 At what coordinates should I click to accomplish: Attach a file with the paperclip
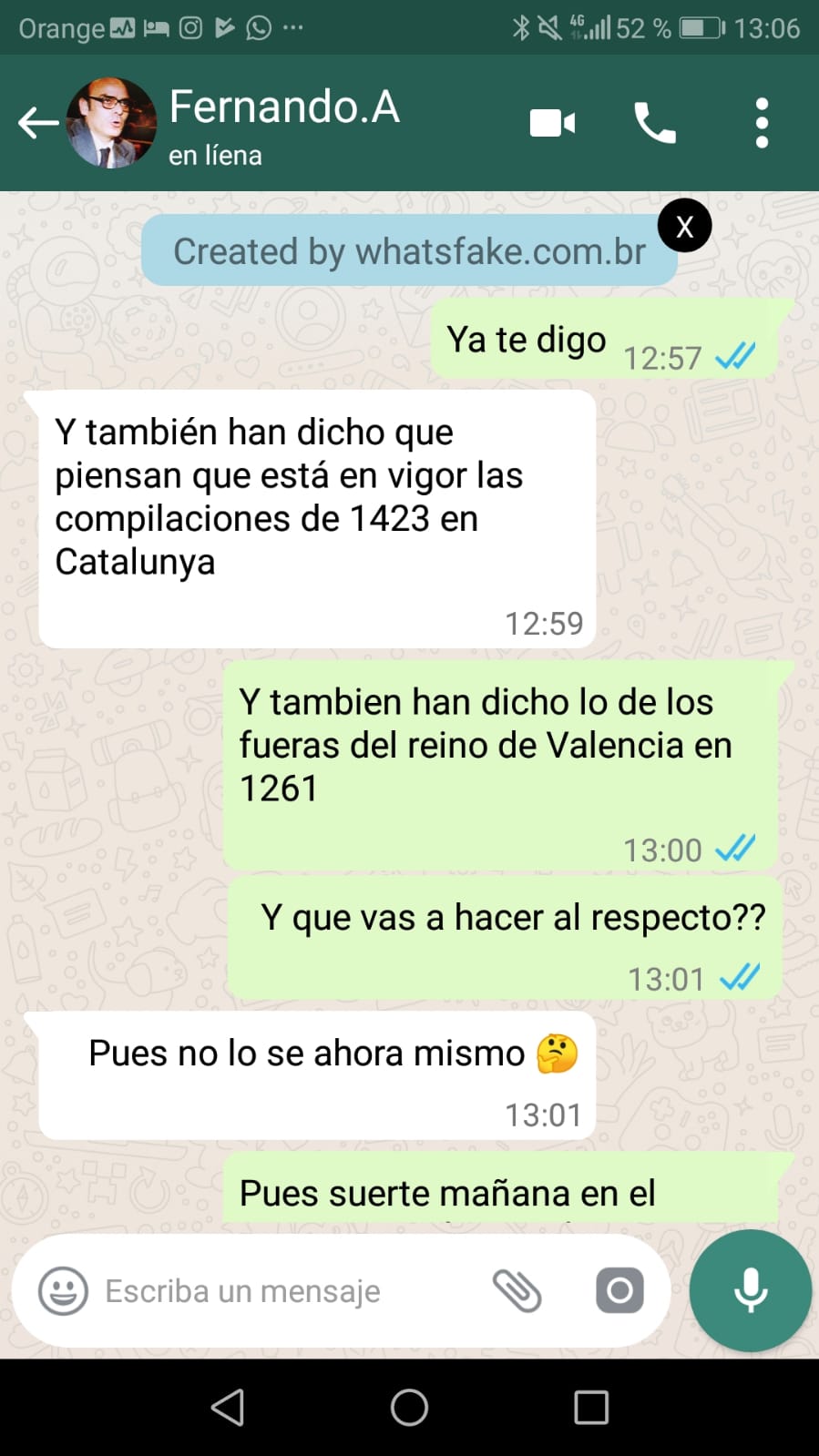pyautogui.click(x=517, y=1290)
